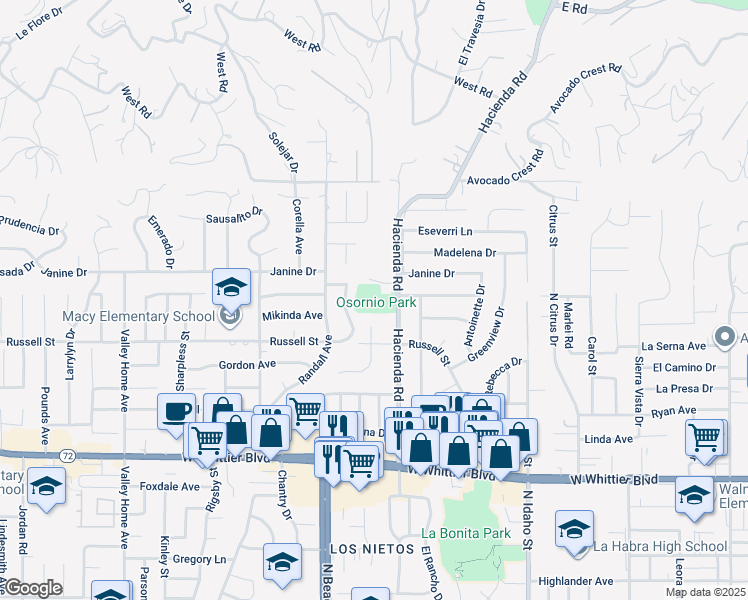
Task: Open the school marker beside Foxdale Ave
Action: (x=46, y=488)
